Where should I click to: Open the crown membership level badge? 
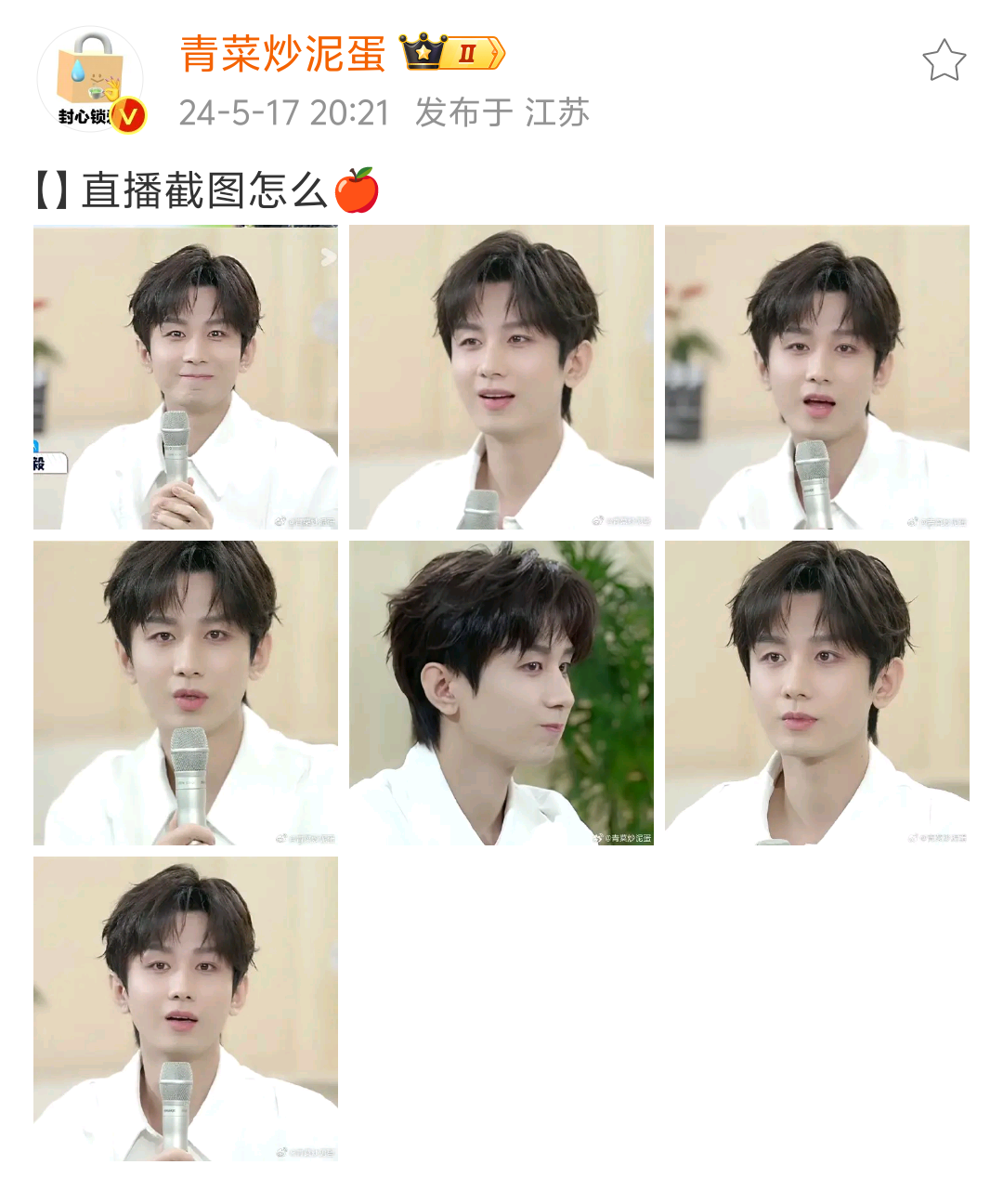[x=452, y=53]
